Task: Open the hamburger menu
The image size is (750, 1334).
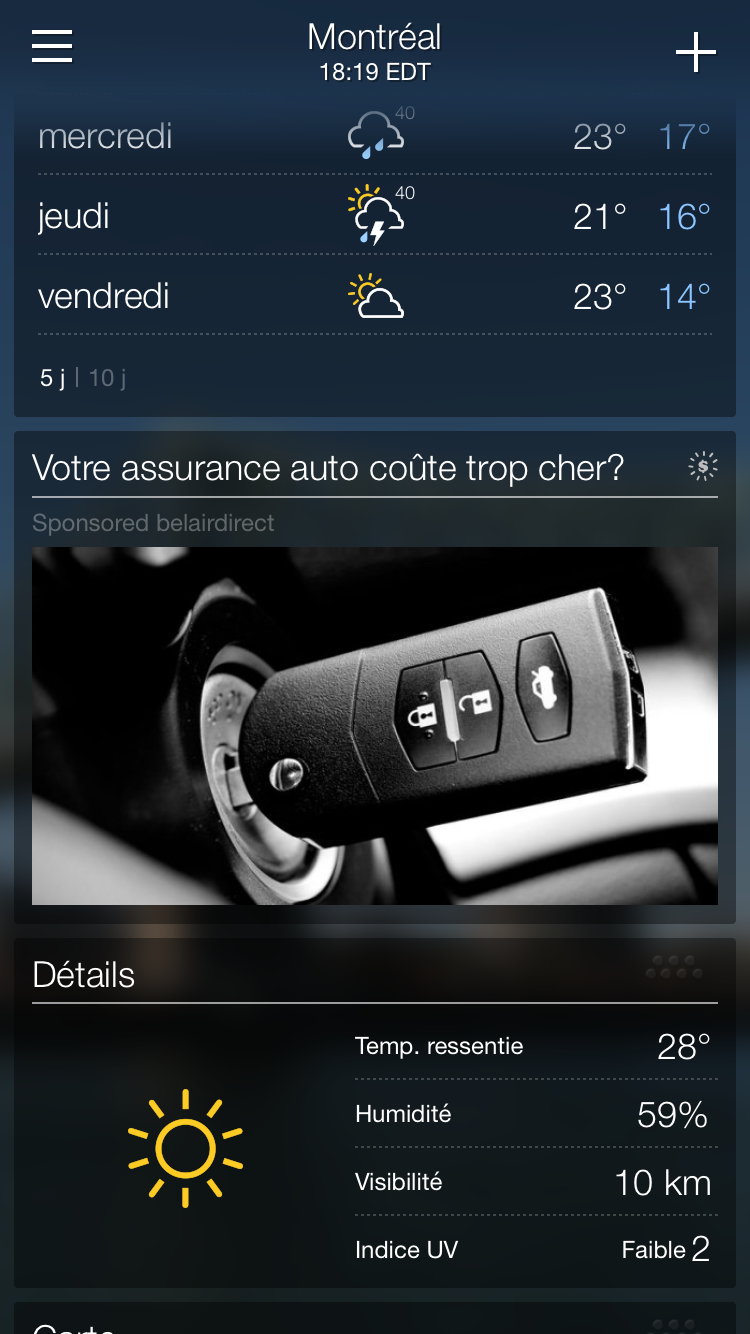Action: point(52,46)
